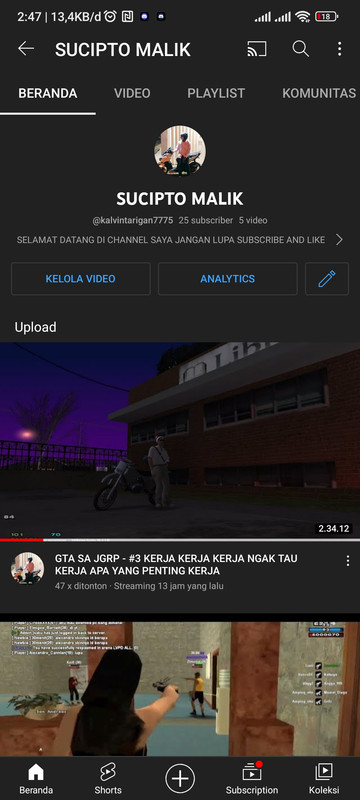This screenshot has width=360, height=800.
Task: Switch to the Komunitas tab
Action: [319, 93]
